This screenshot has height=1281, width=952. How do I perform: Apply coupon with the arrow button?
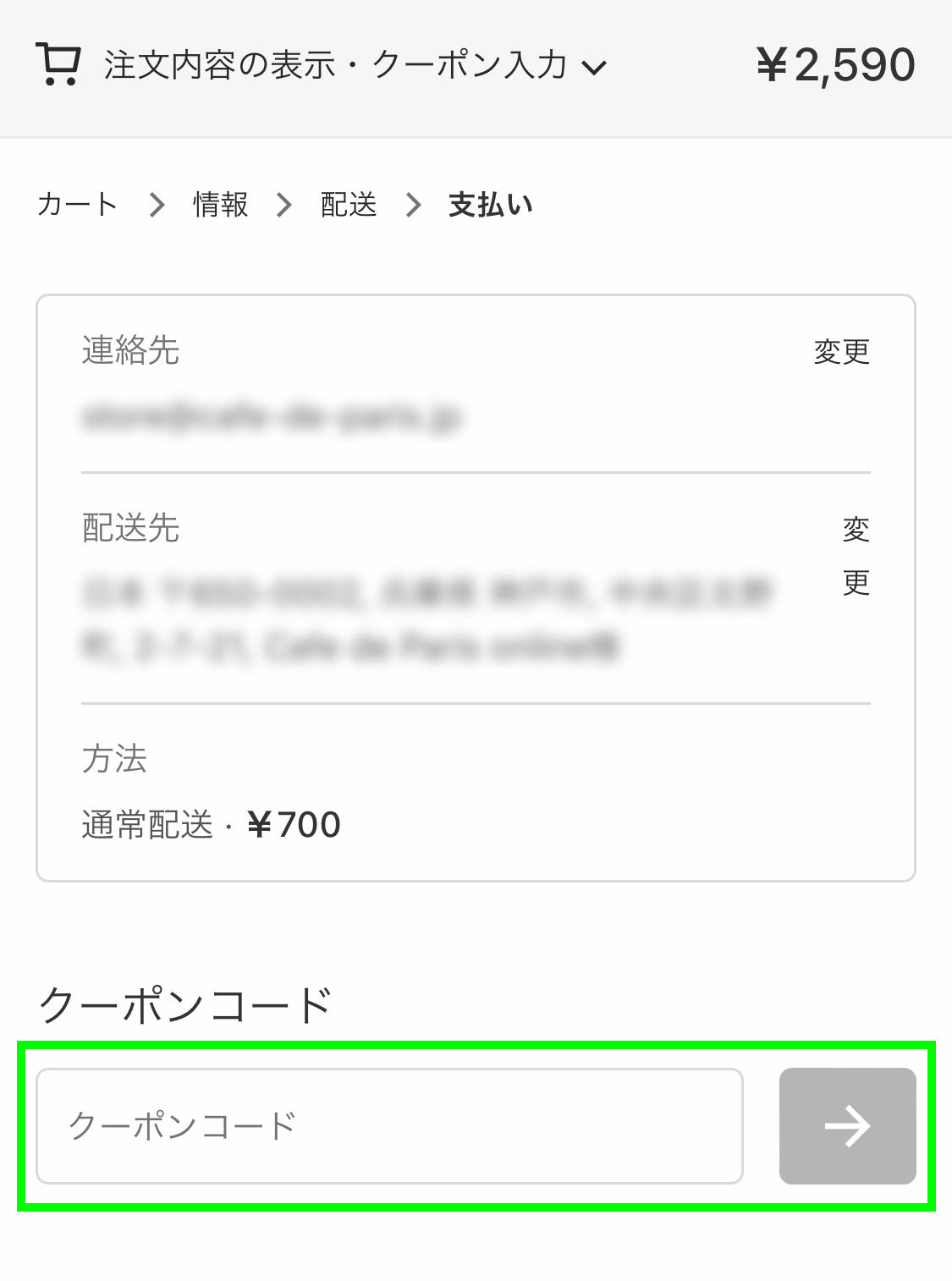tap(847, 1125)
